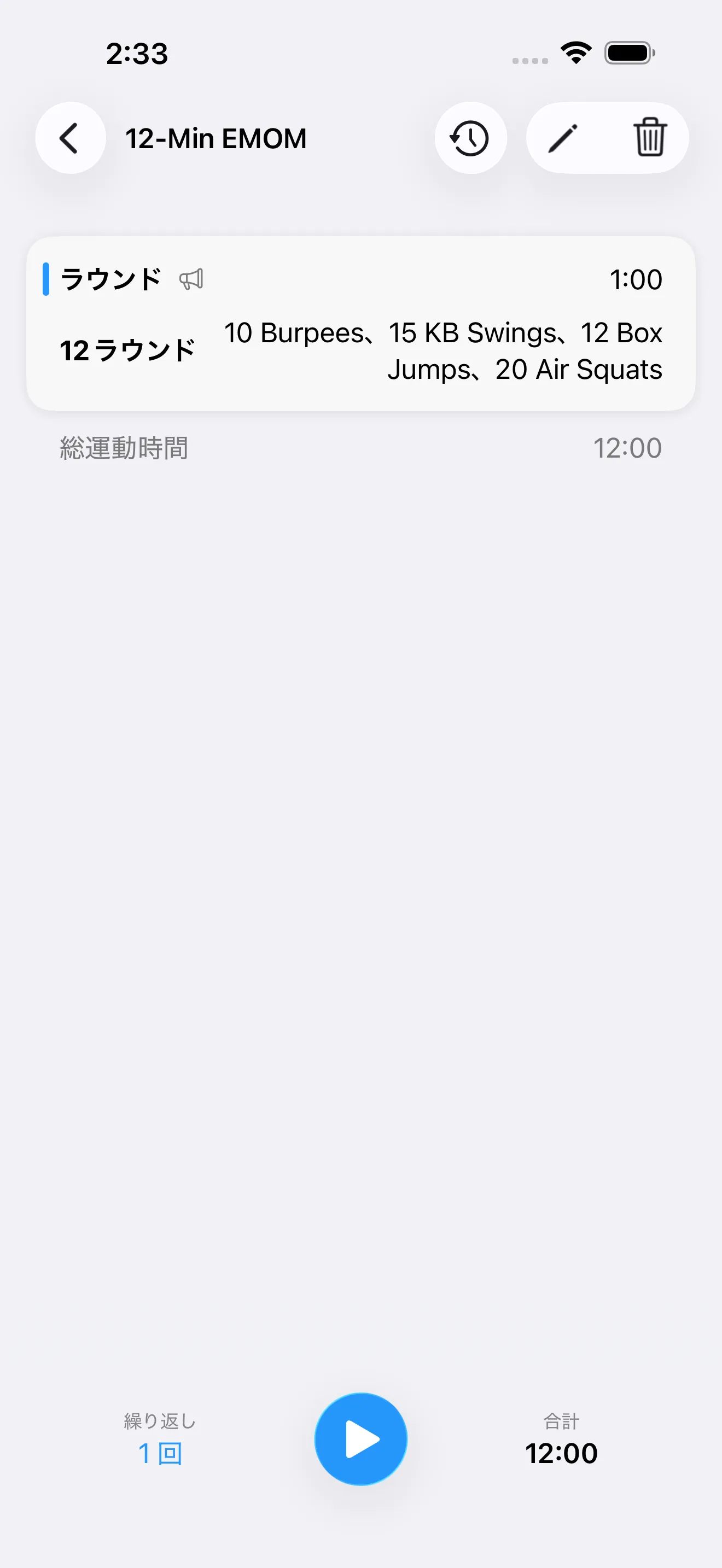The height and width of the screenshot is (1568, 722).
Task: Go back using the chevron arrow
Action: [69, 138]
